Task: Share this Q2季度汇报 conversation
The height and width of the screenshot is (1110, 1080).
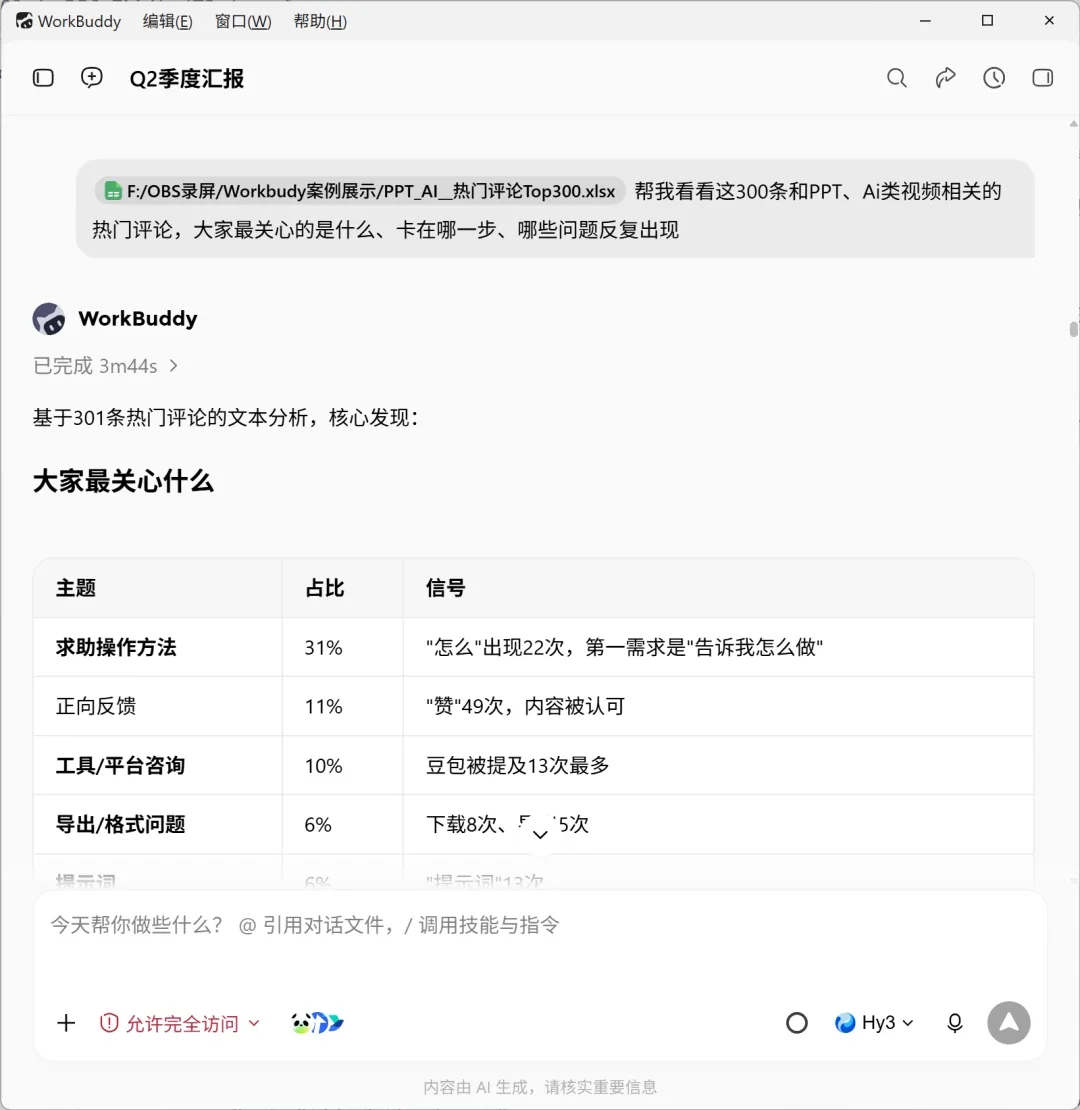Action: 946,78
